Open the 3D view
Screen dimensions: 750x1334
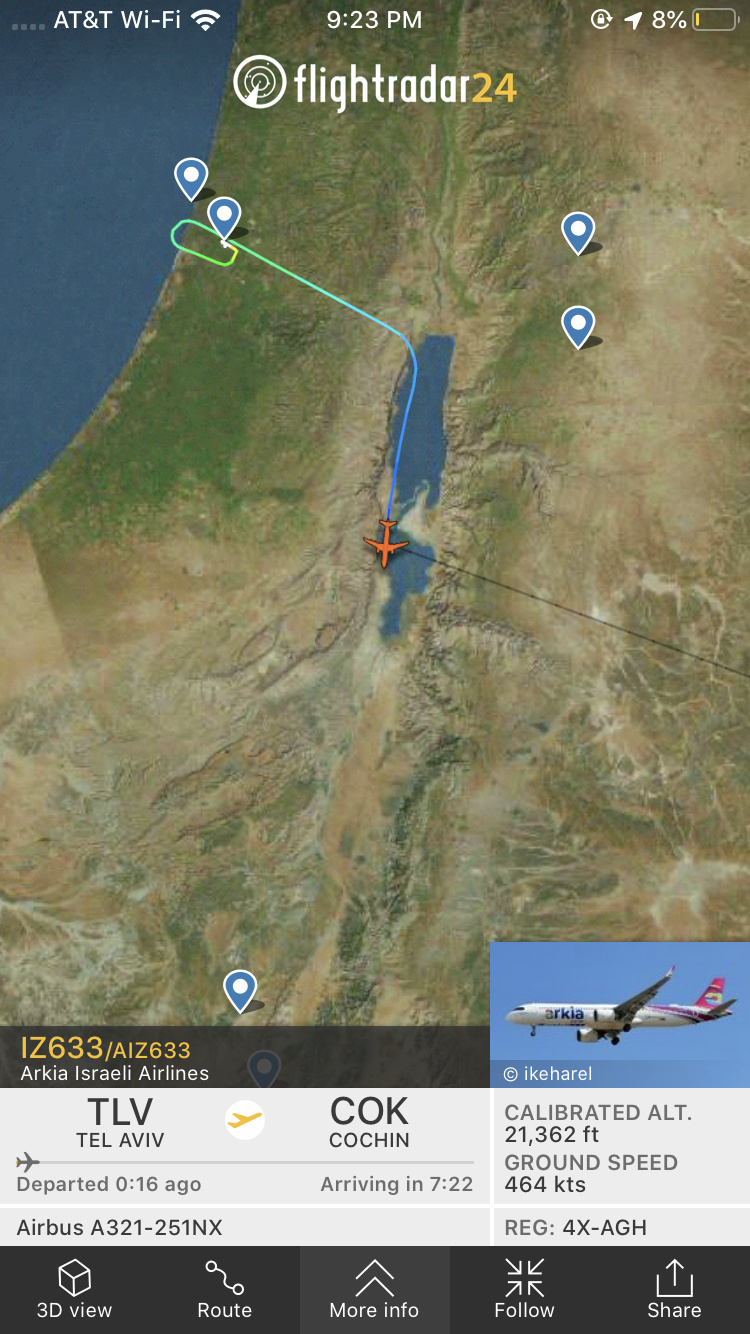tap(75, 1289)
